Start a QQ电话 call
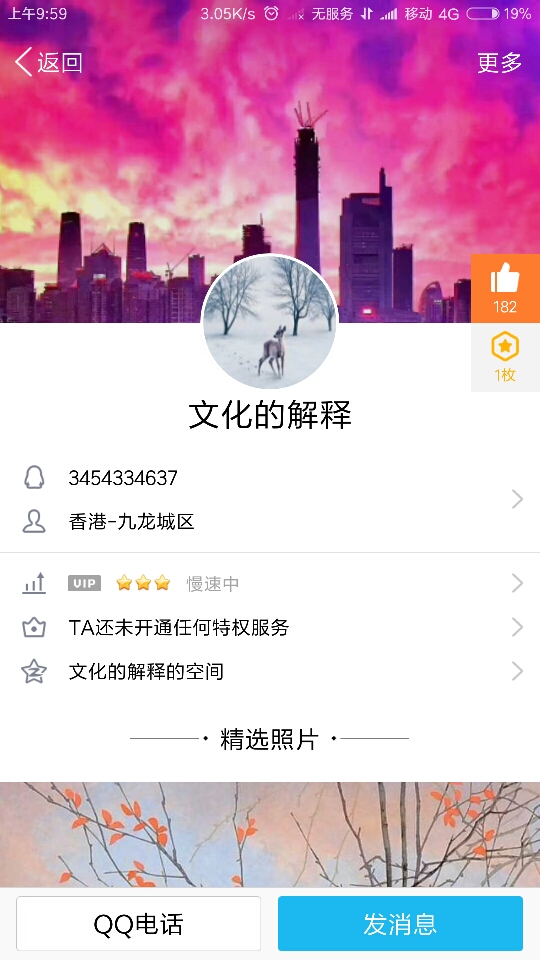 point(138,924)
